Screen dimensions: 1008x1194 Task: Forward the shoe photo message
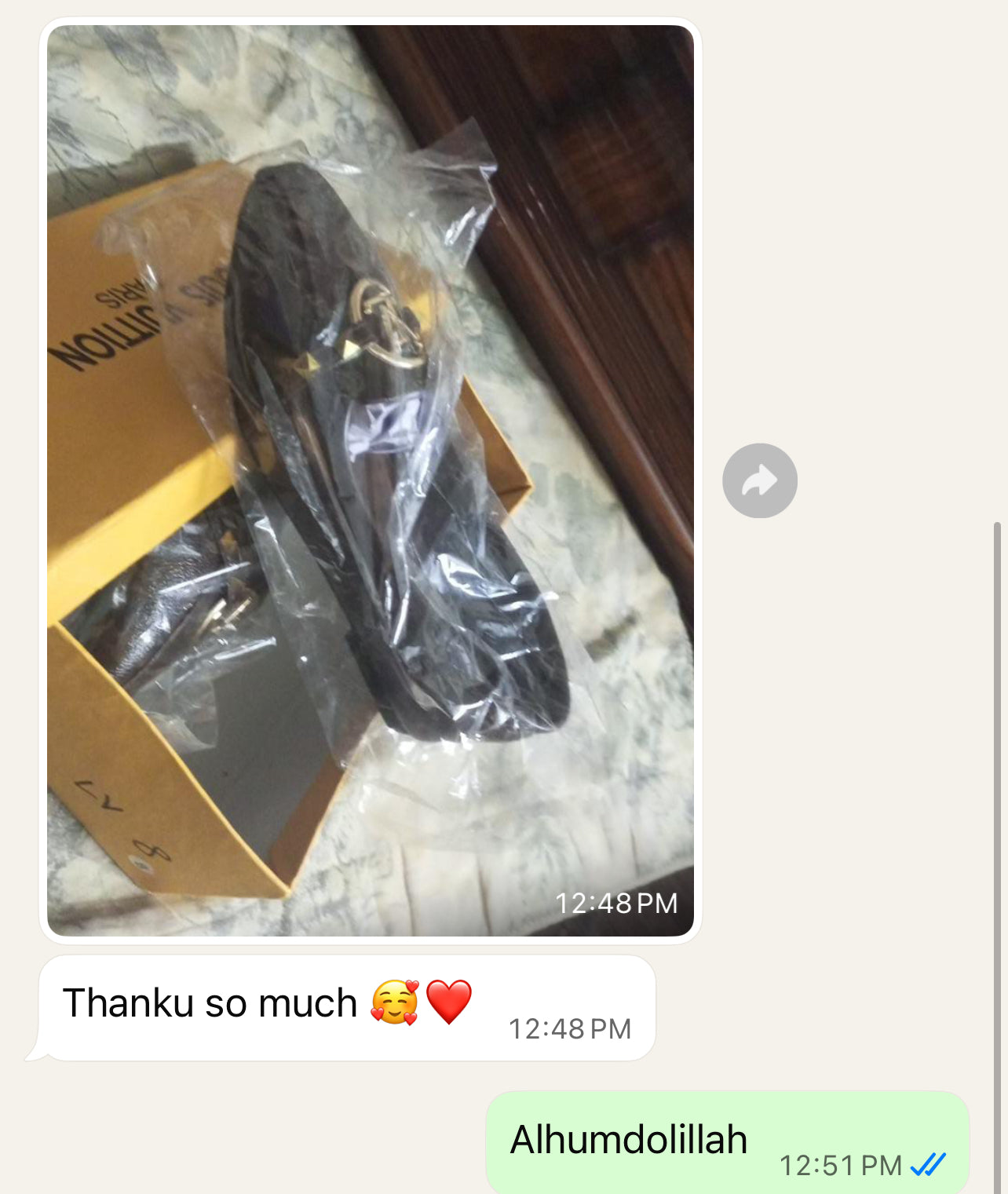point(759,480)
